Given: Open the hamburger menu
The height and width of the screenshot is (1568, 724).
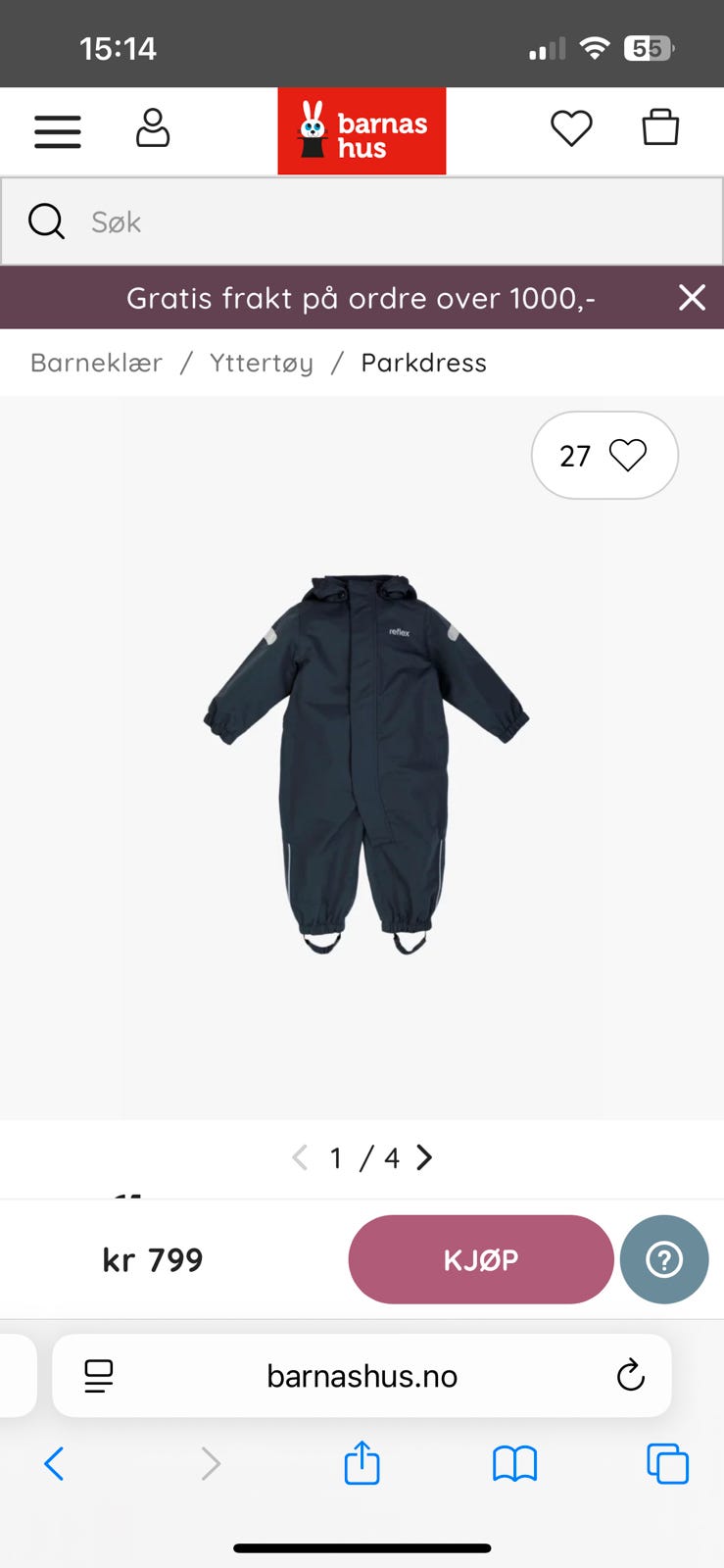Looking at the screenshot, I should click(x=58, y=131).
